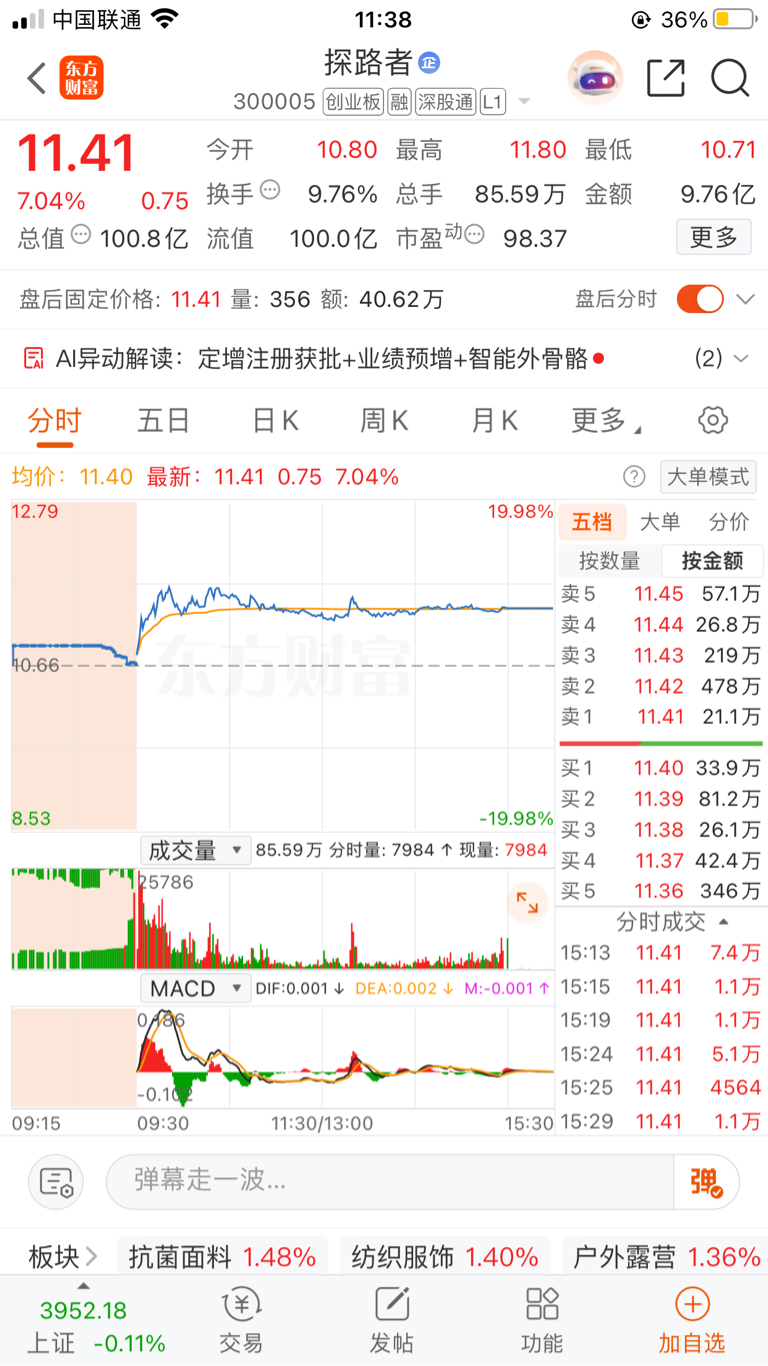Enable 大单模式 button
The image size is (768, 1366).
[x=707, y=477]
